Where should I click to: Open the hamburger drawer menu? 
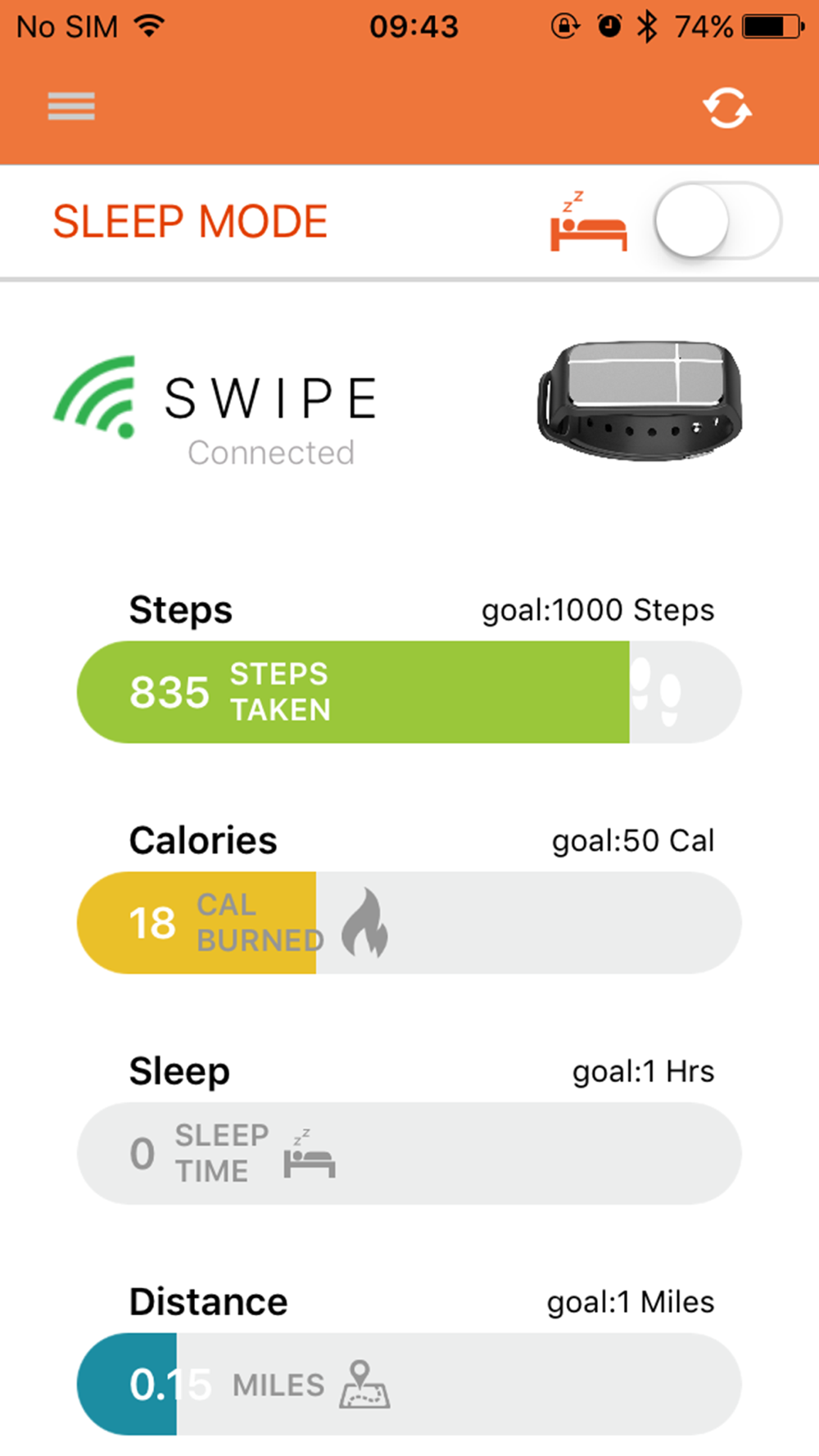pos(71,106)
